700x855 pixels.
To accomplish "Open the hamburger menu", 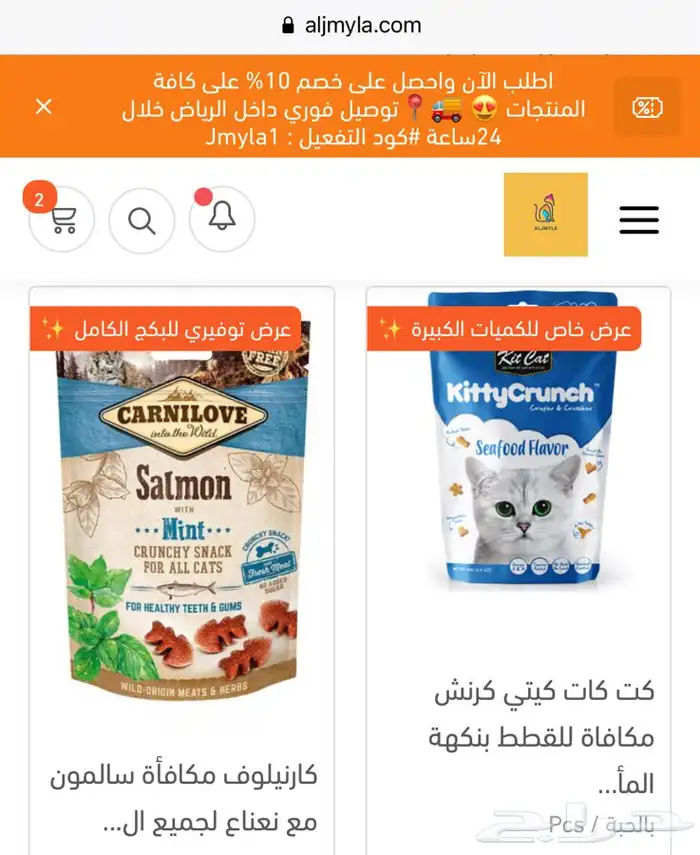I will (639, 220).
